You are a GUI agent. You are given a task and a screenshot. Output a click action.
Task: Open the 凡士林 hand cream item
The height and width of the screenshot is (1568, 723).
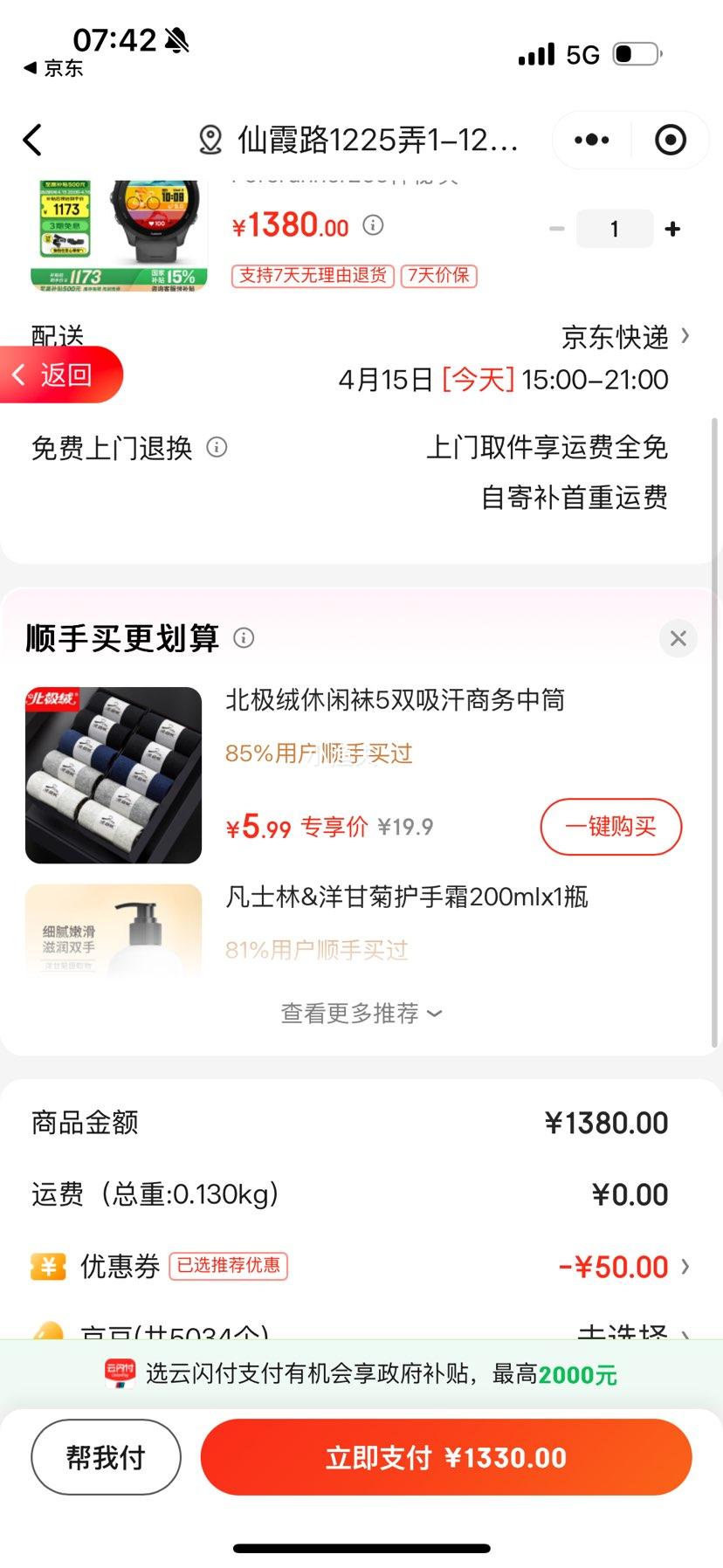click(407, 897)
